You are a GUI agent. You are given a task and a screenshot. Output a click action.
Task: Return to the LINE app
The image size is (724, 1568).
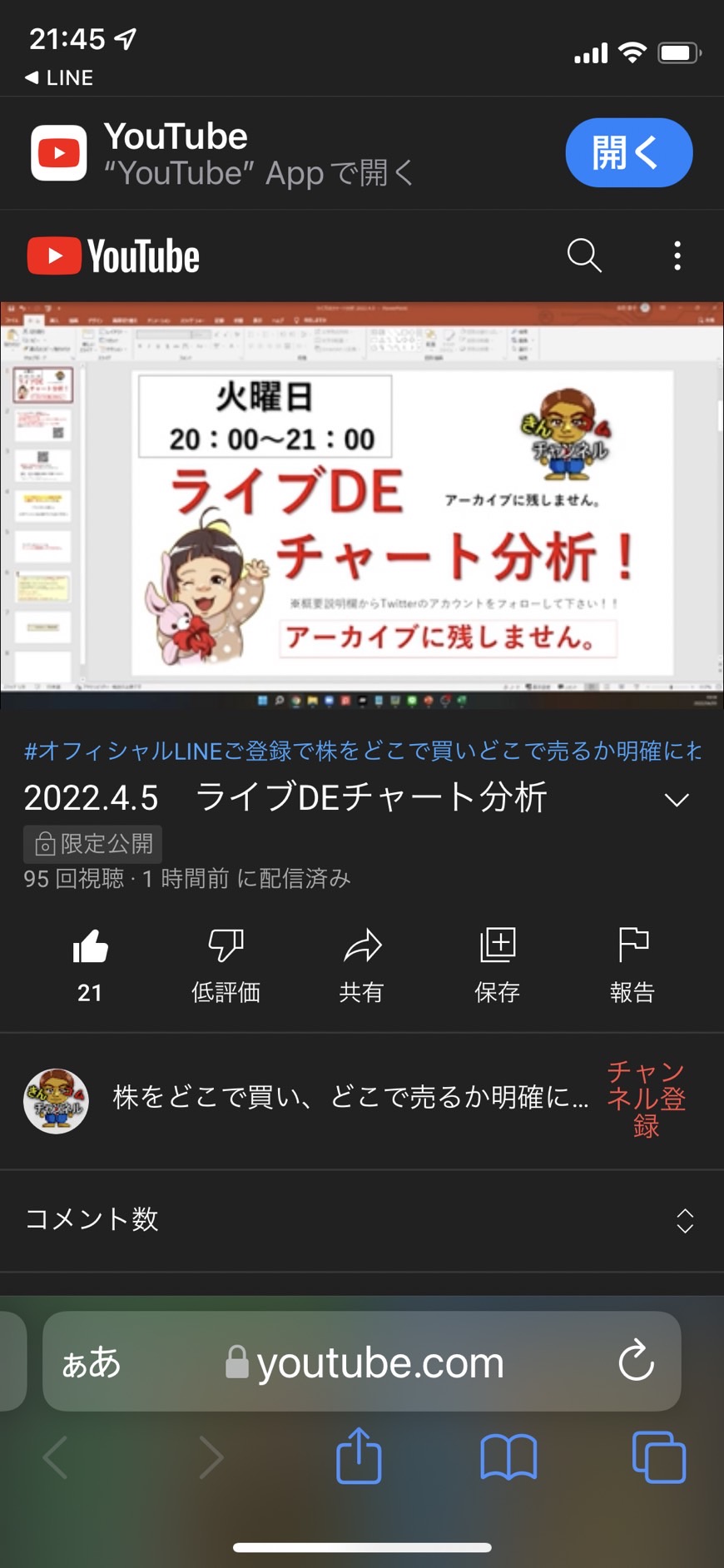pos(58,77)
